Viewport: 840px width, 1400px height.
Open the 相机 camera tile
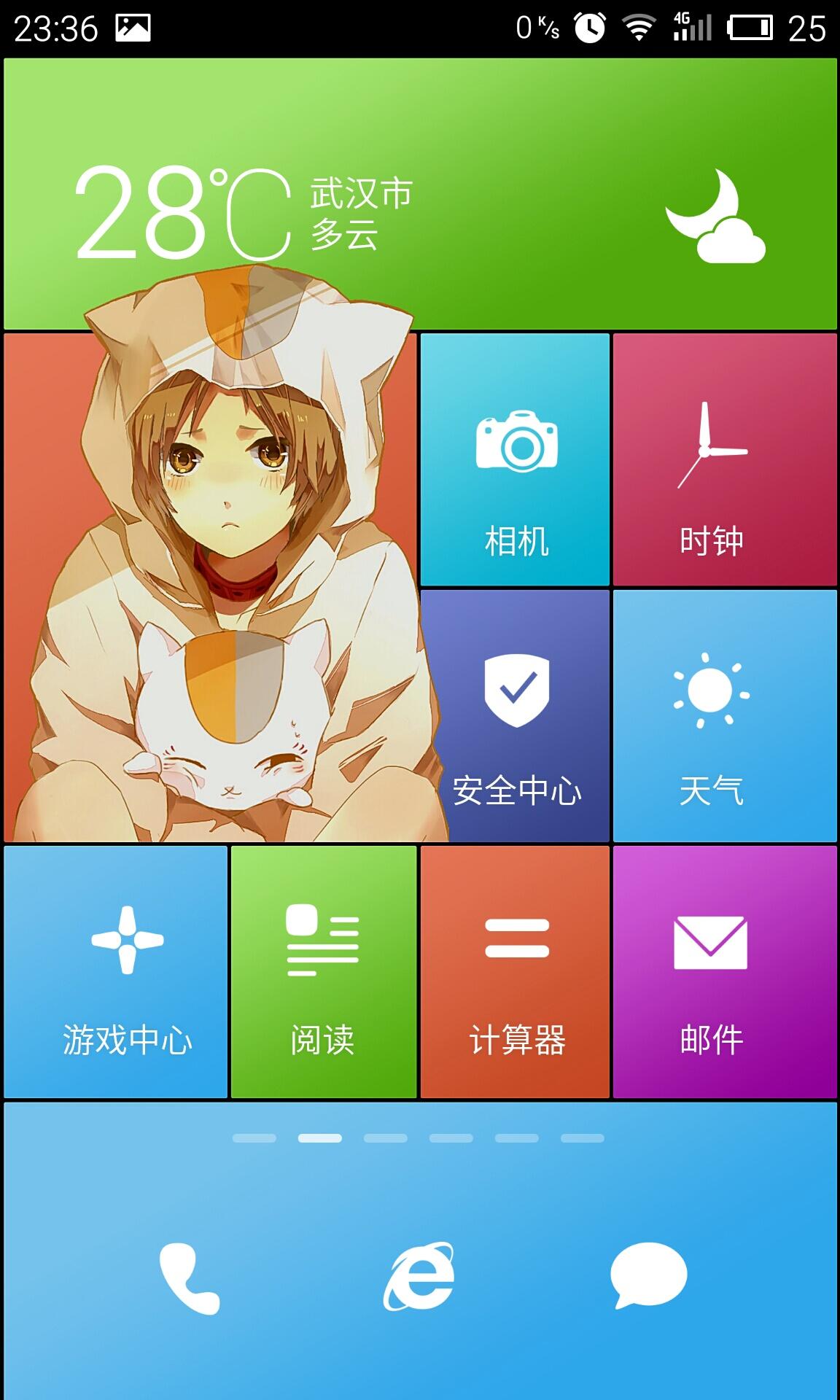[515, 459]
